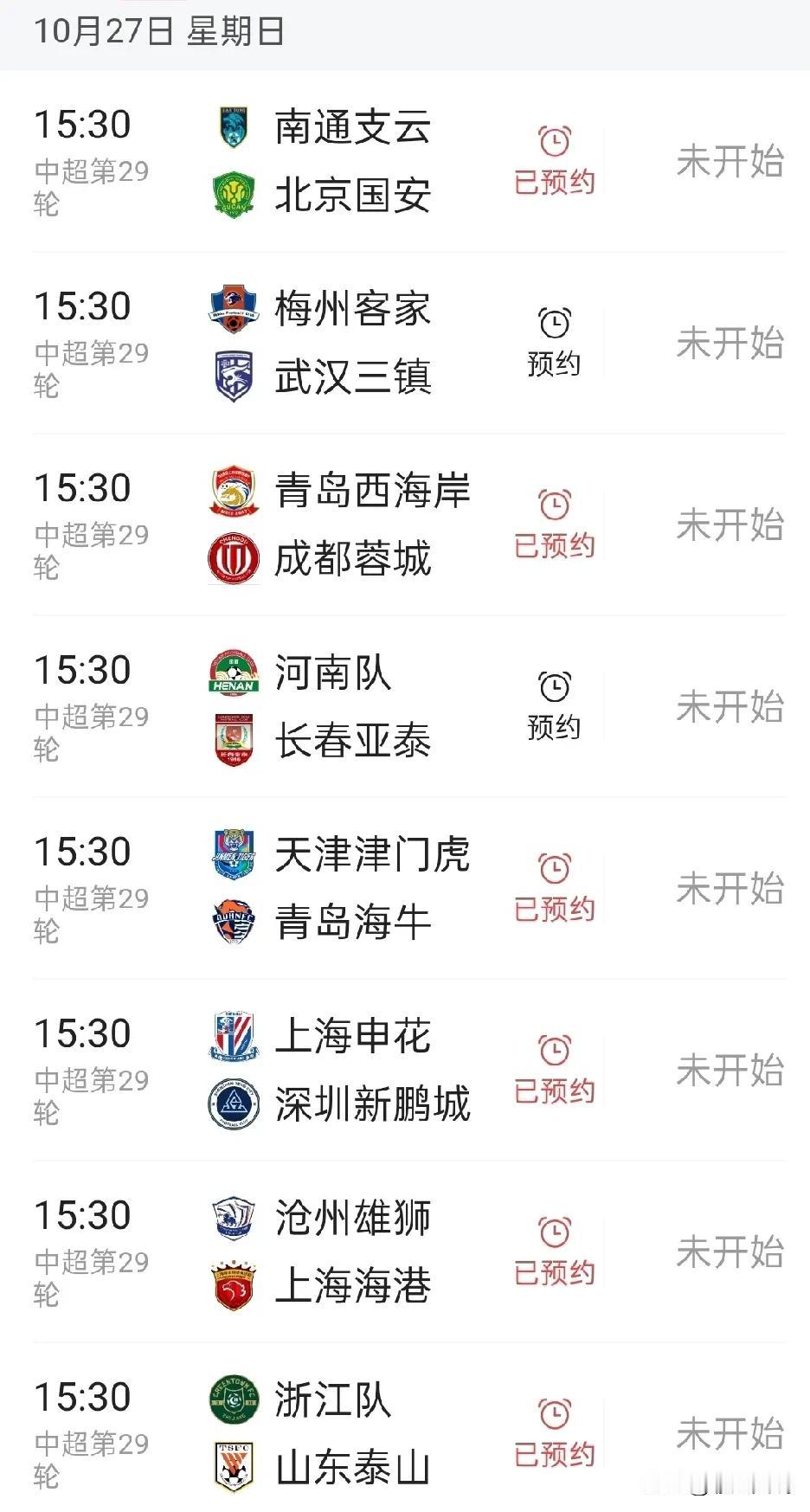Click the team name 深圳新鹏城

372,1101
